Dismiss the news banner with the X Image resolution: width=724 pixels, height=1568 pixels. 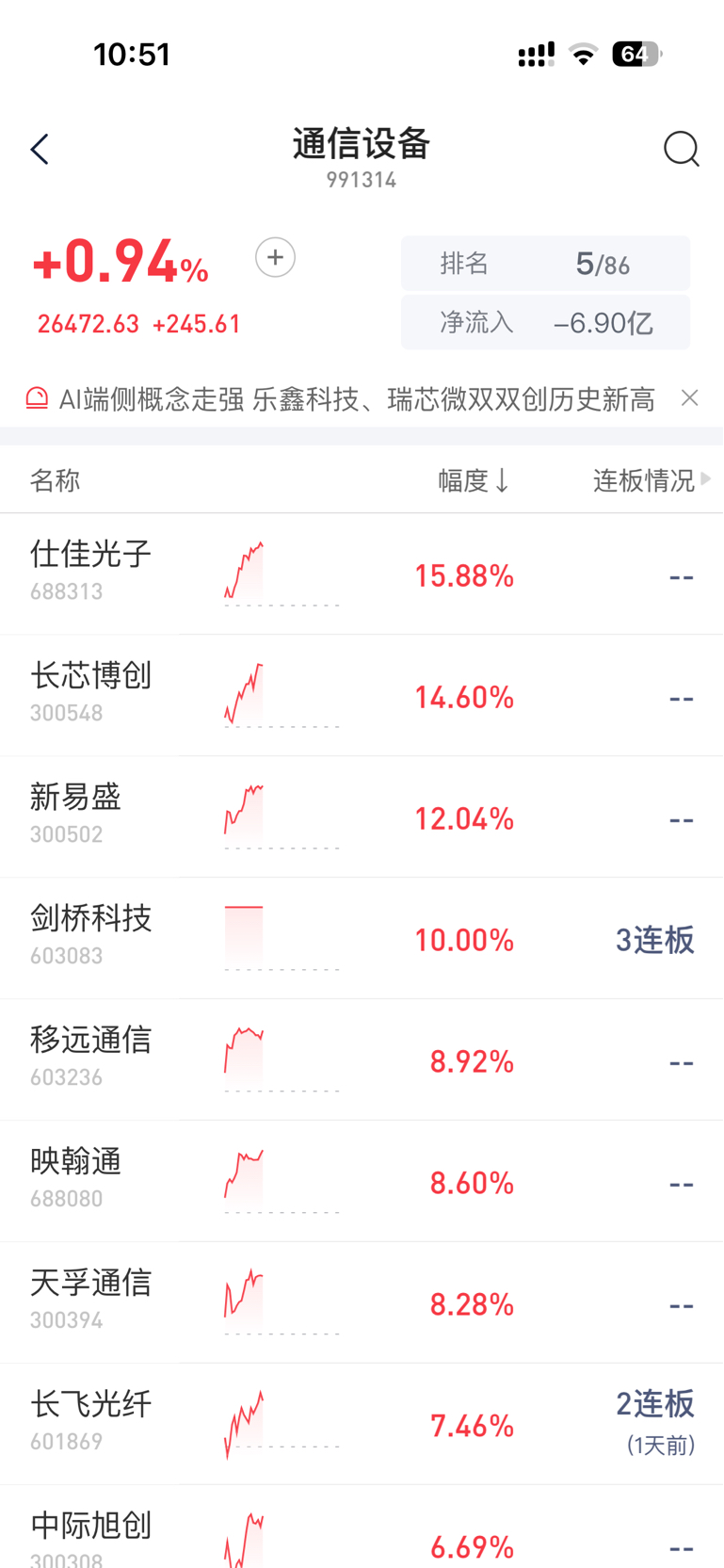690,398
